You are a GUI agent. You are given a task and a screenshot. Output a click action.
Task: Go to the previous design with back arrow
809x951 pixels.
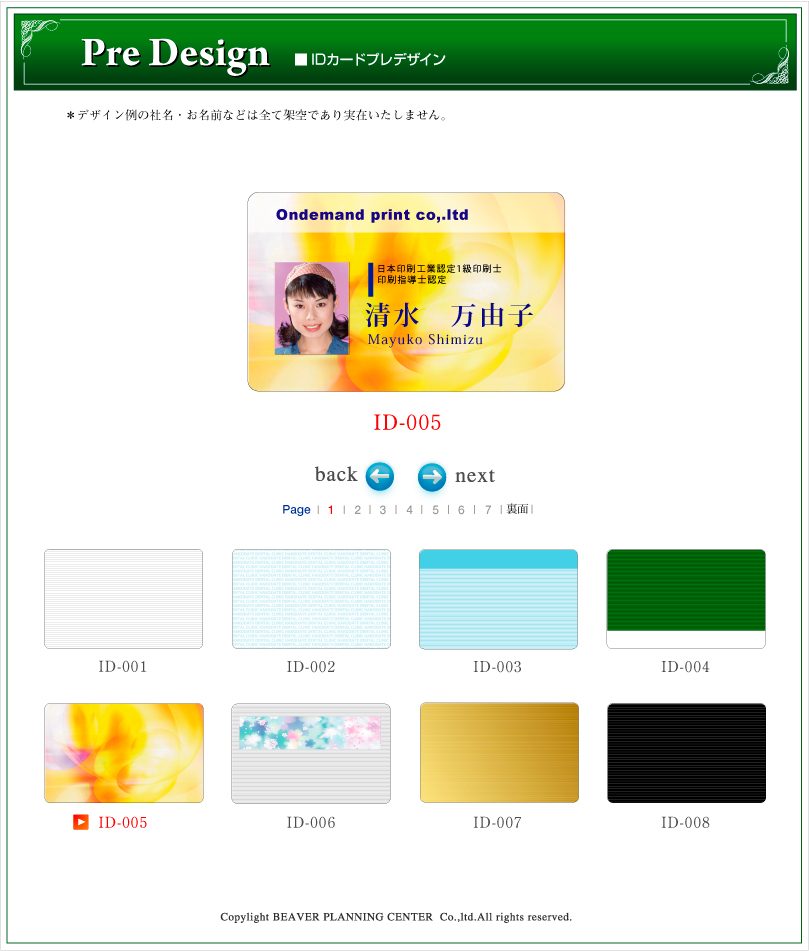[x=379, y=477]
